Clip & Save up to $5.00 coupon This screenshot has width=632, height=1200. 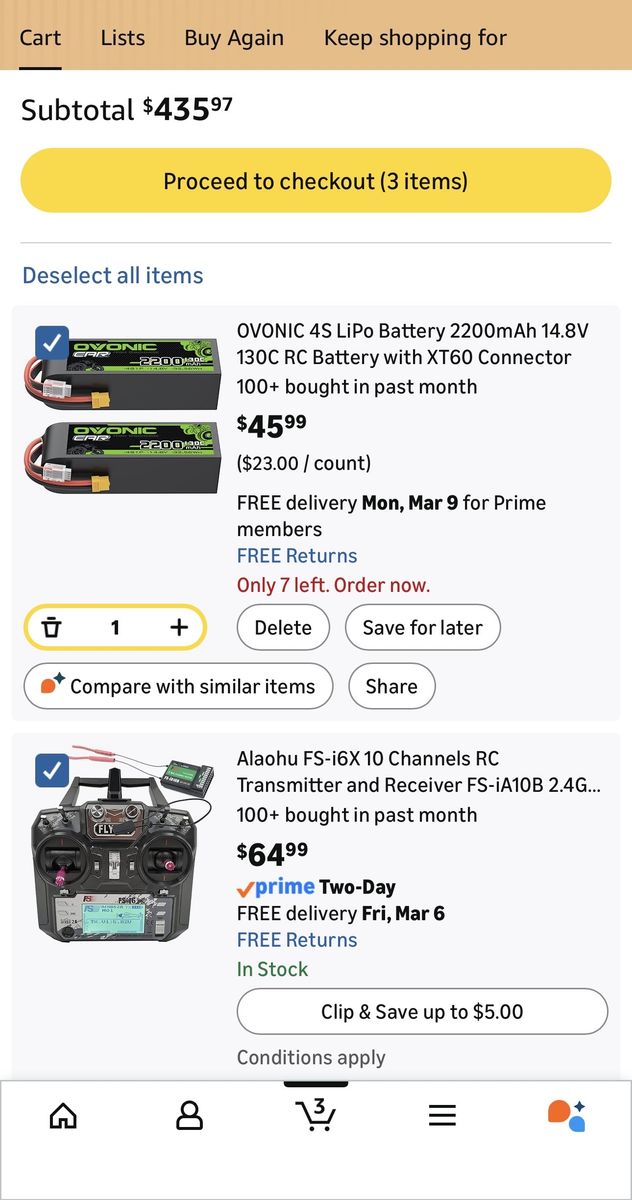[x=422, y=1012]
